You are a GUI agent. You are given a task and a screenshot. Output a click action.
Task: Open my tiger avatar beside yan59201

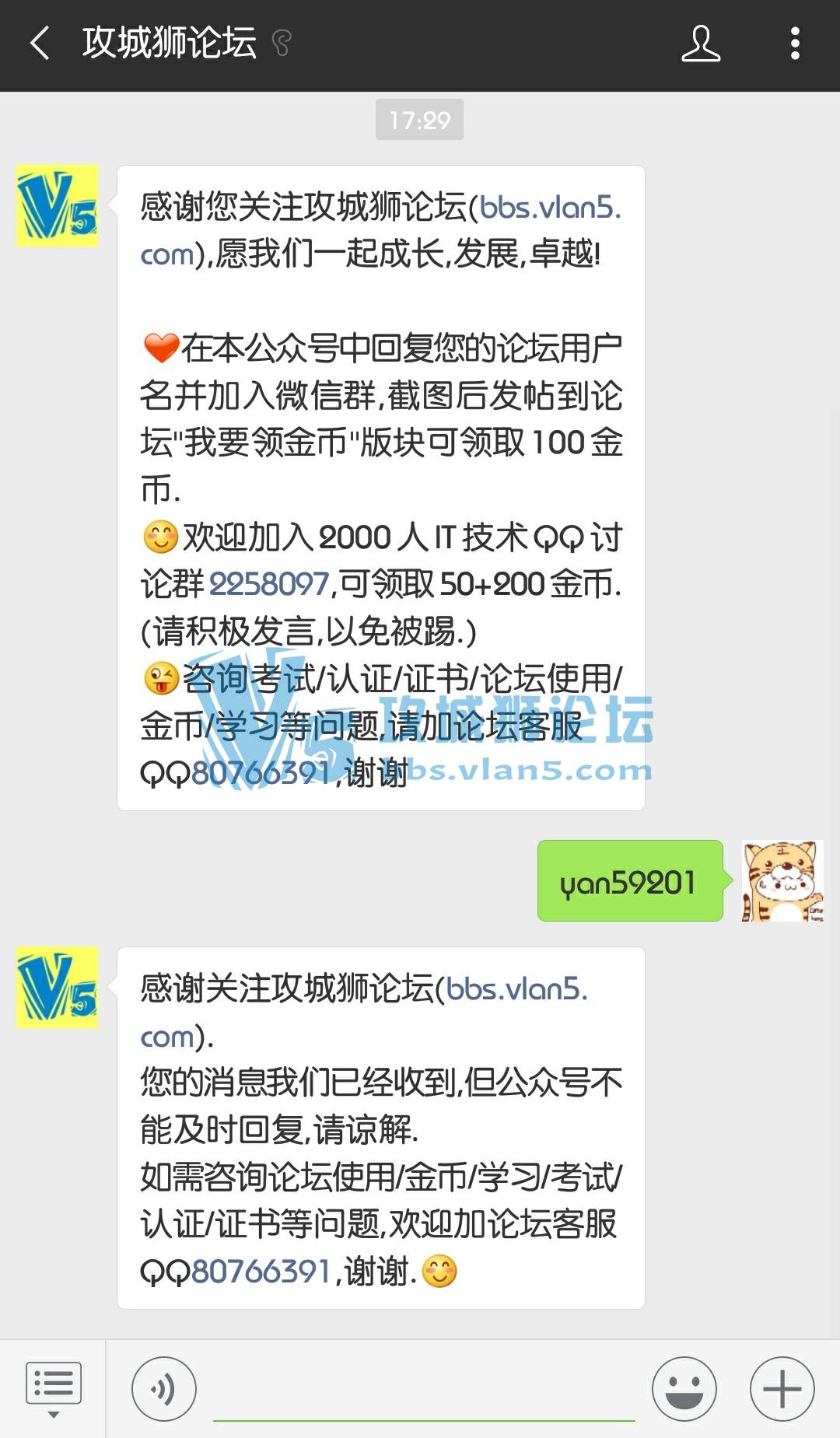(x=782, y=881)
